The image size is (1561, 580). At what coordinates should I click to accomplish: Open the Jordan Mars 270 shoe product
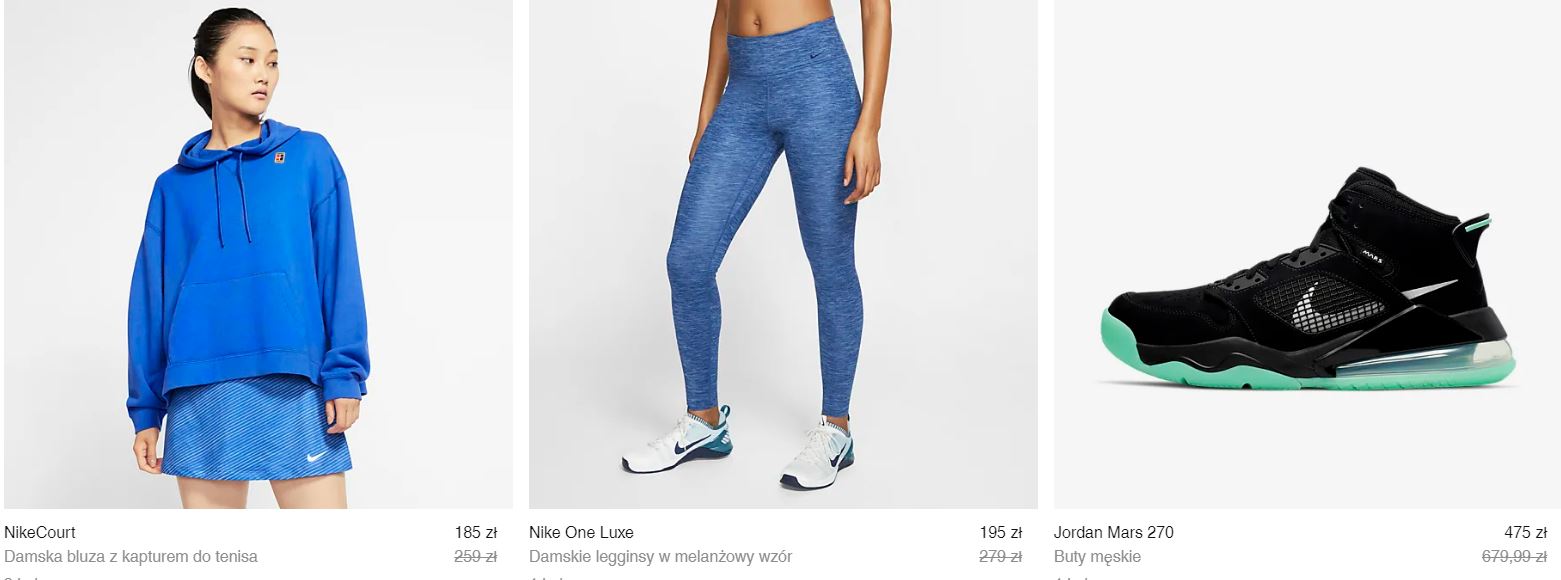(x=1306, y=280)
